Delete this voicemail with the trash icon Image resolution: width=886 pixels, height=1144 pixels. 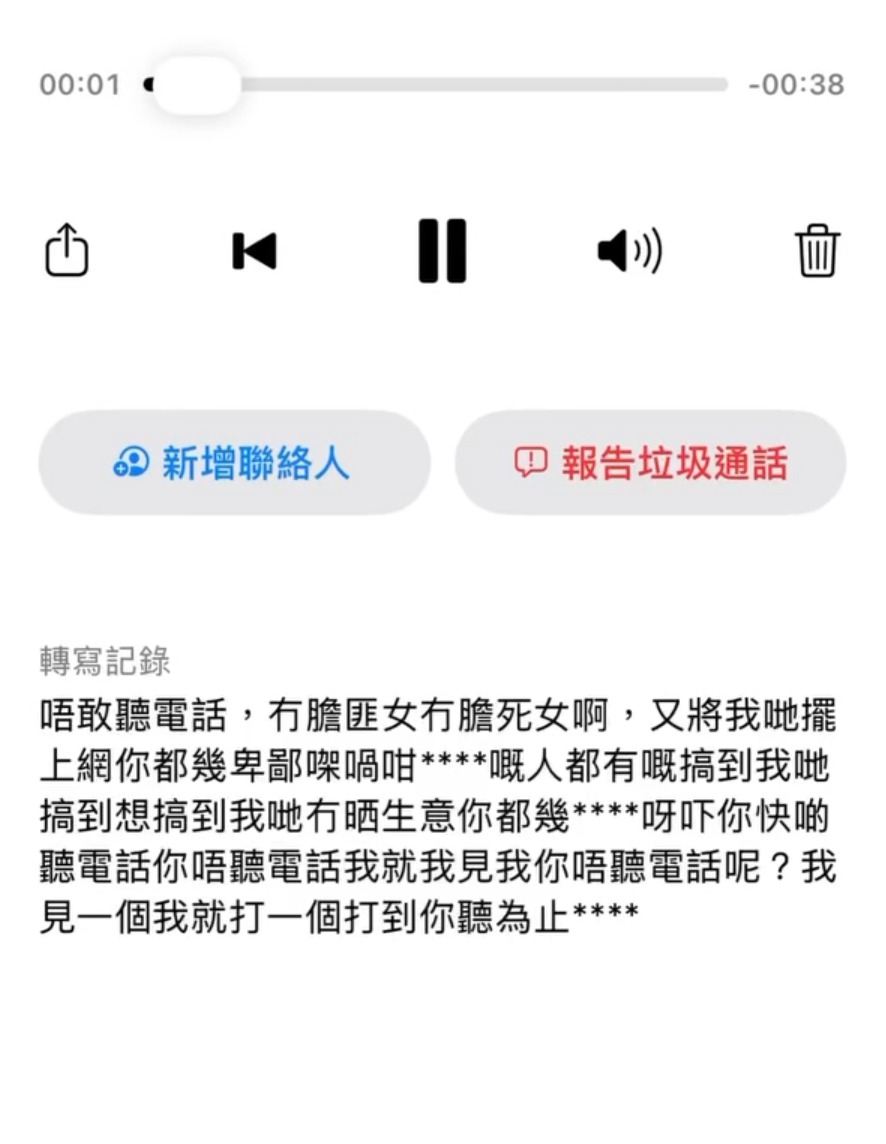[x=817, y=251]
